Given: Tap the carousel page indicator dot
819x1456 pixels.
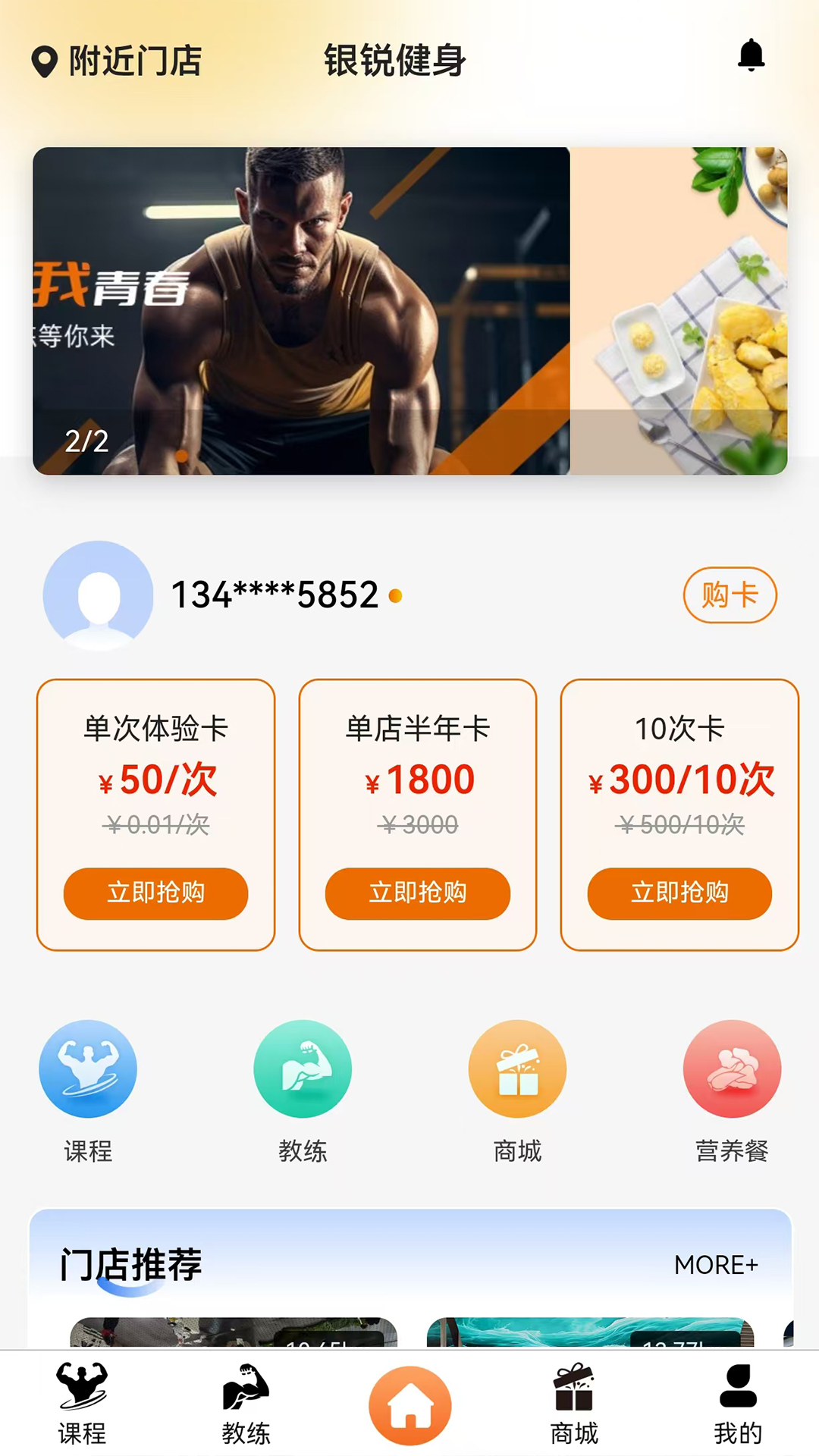Looking at the screenshot, I should 182,455.
